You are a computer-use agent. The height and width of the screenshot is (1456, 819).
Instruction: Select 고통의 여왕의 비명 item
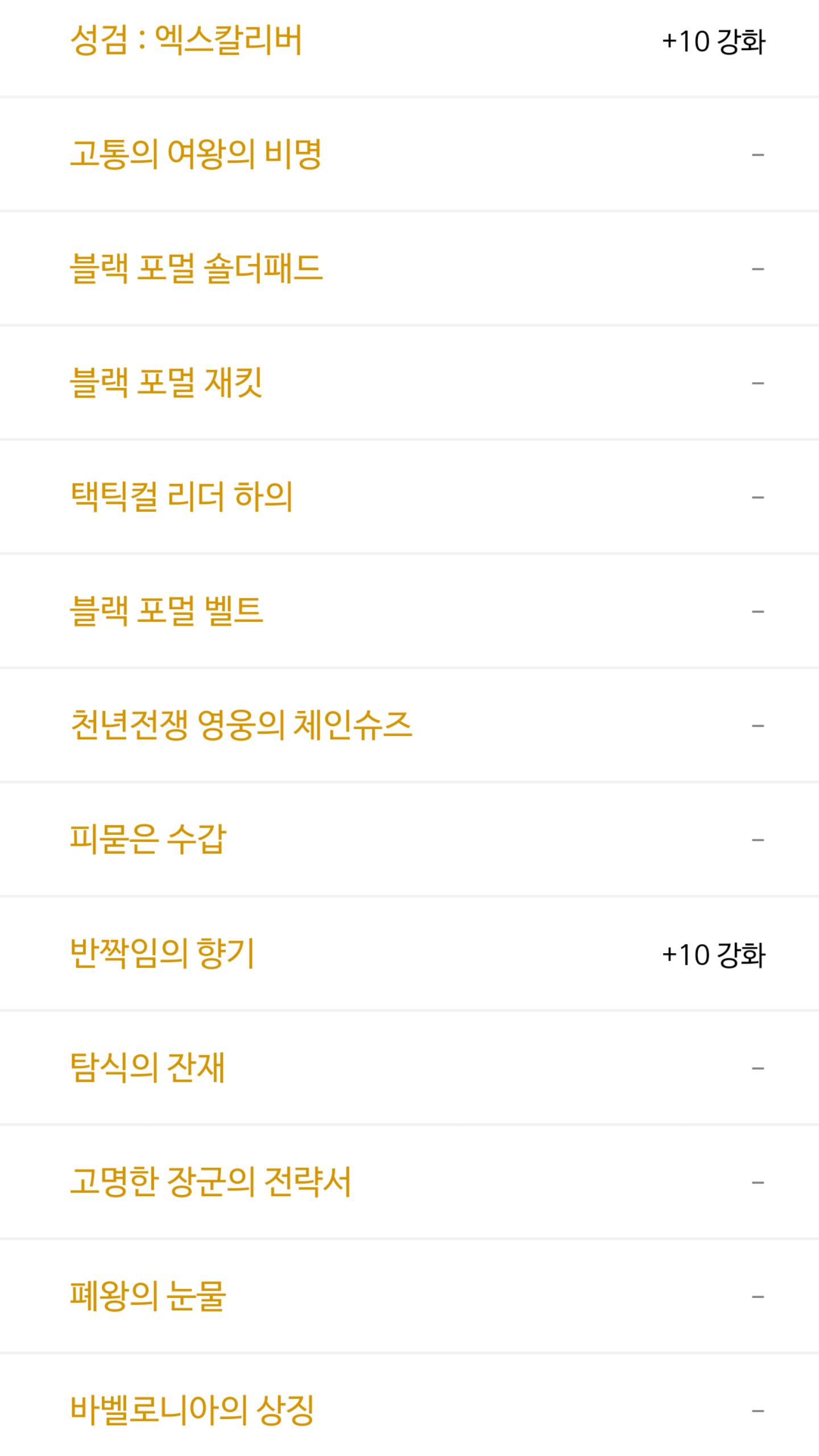pos(409,155)
